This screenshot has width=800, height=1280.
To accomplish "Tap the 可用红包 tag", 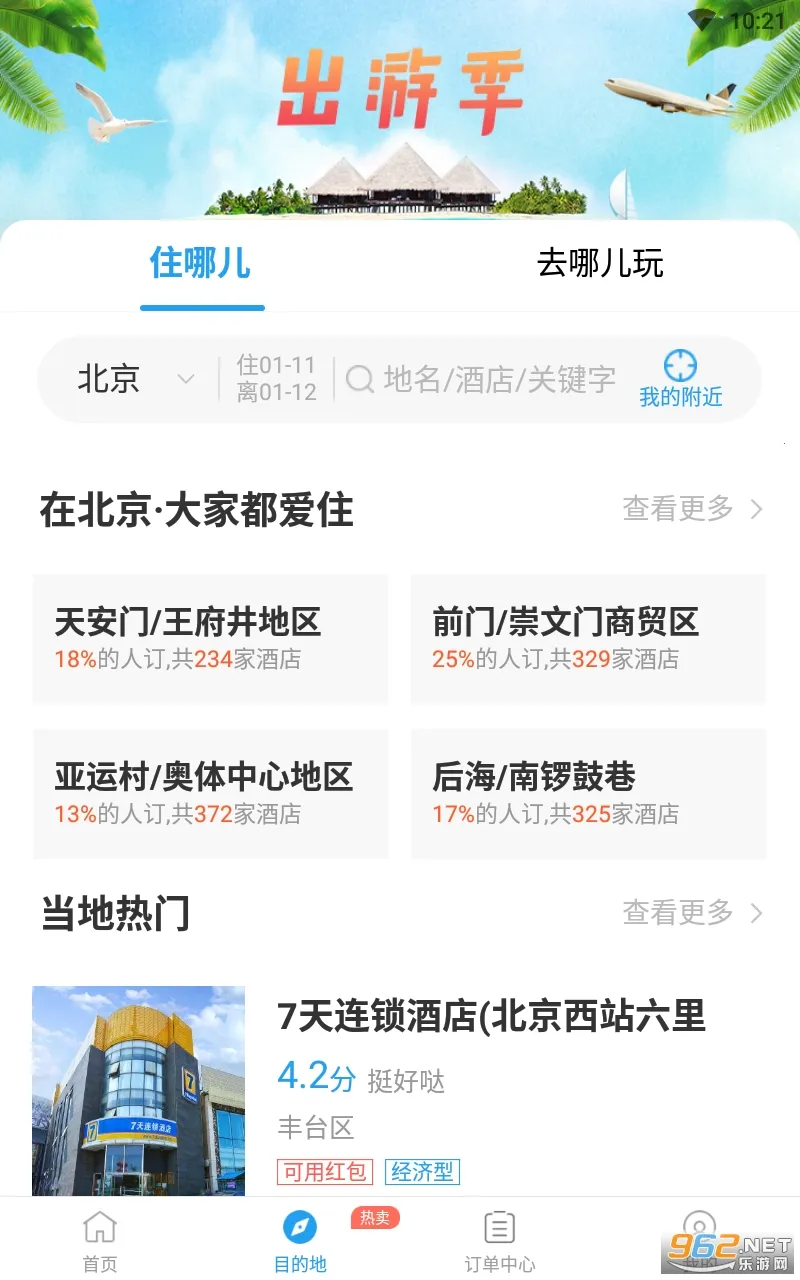I will click(325, 1171).
